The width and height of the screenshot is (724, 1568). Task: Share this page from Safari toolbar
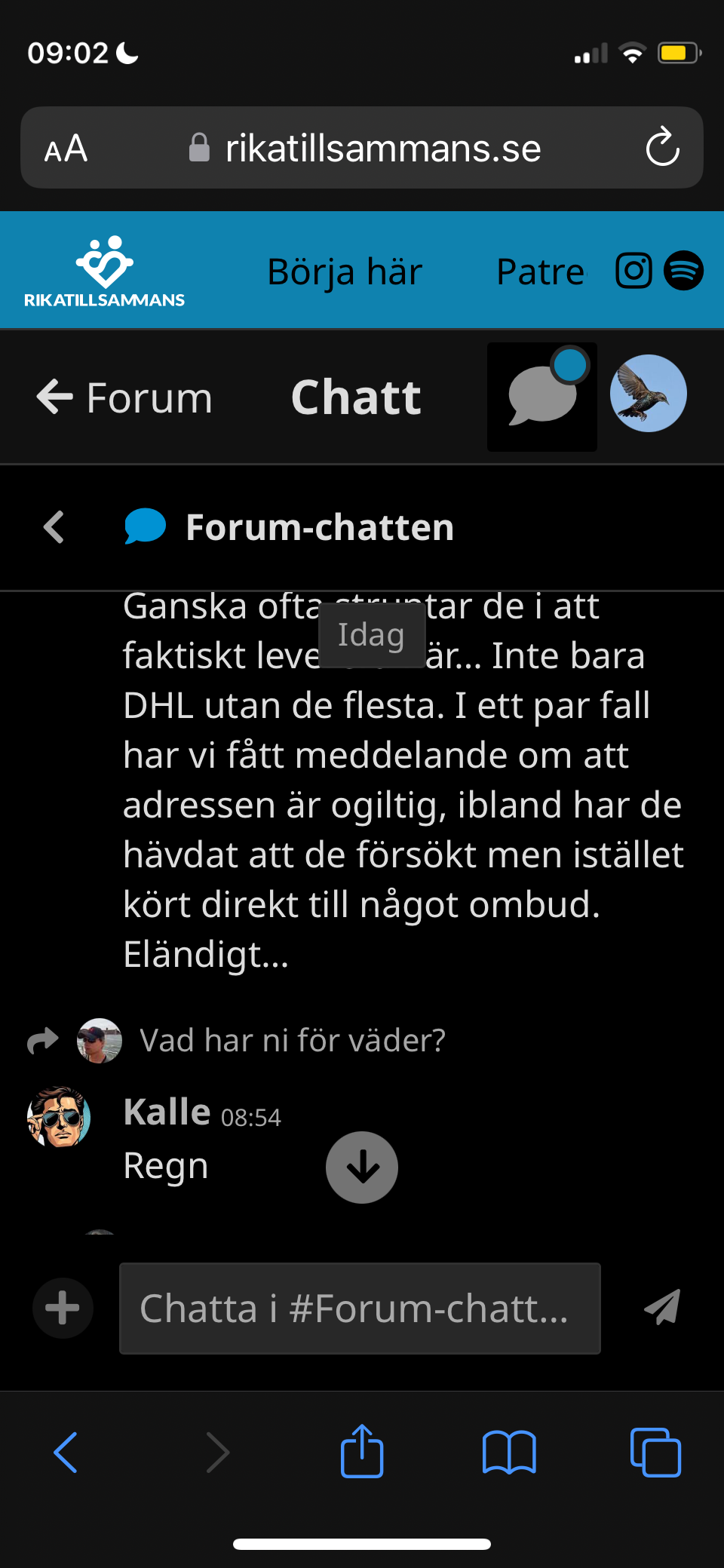click(x=362, y=1451)
